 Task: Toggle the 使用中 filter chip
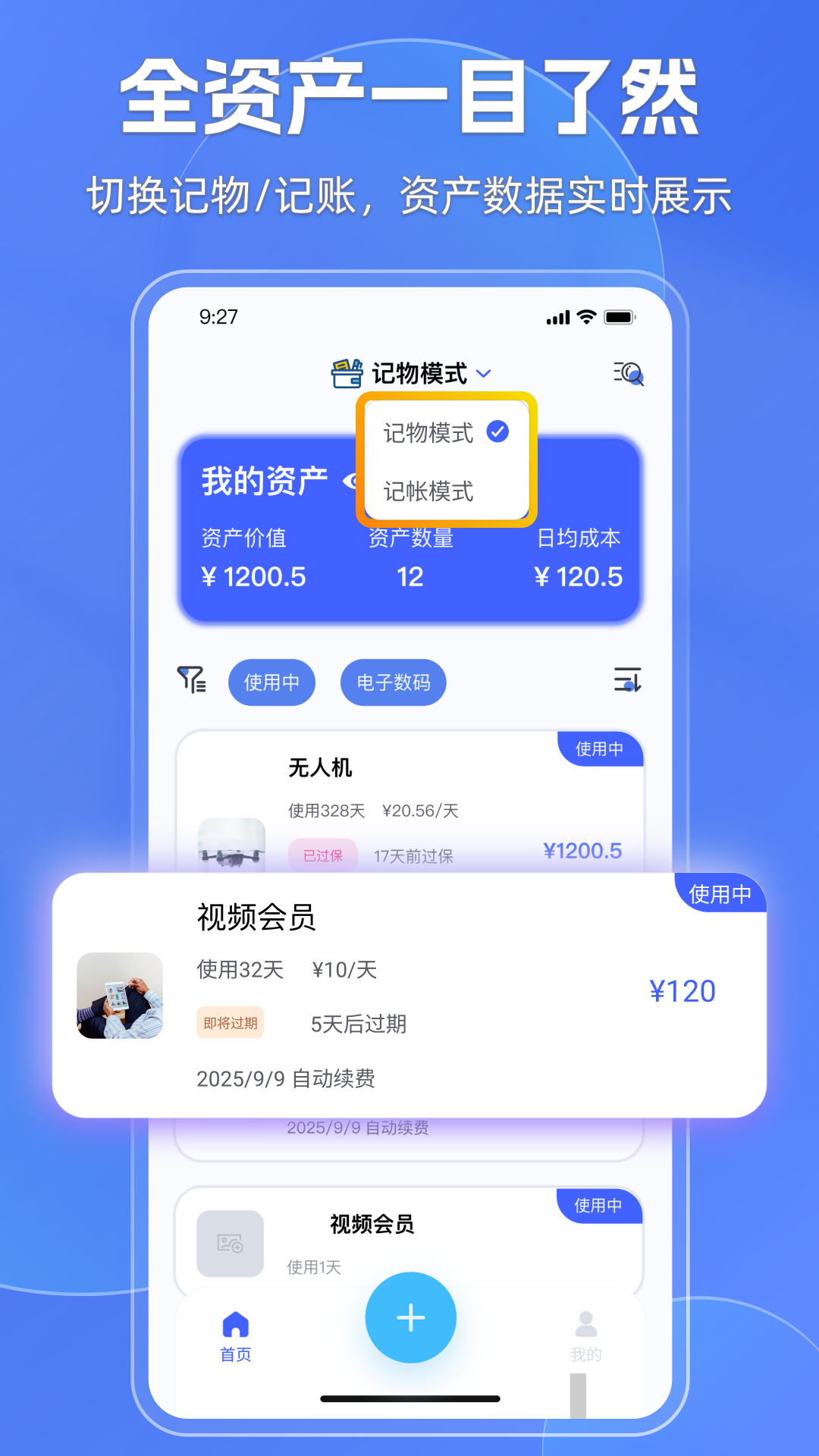[271, 682]
